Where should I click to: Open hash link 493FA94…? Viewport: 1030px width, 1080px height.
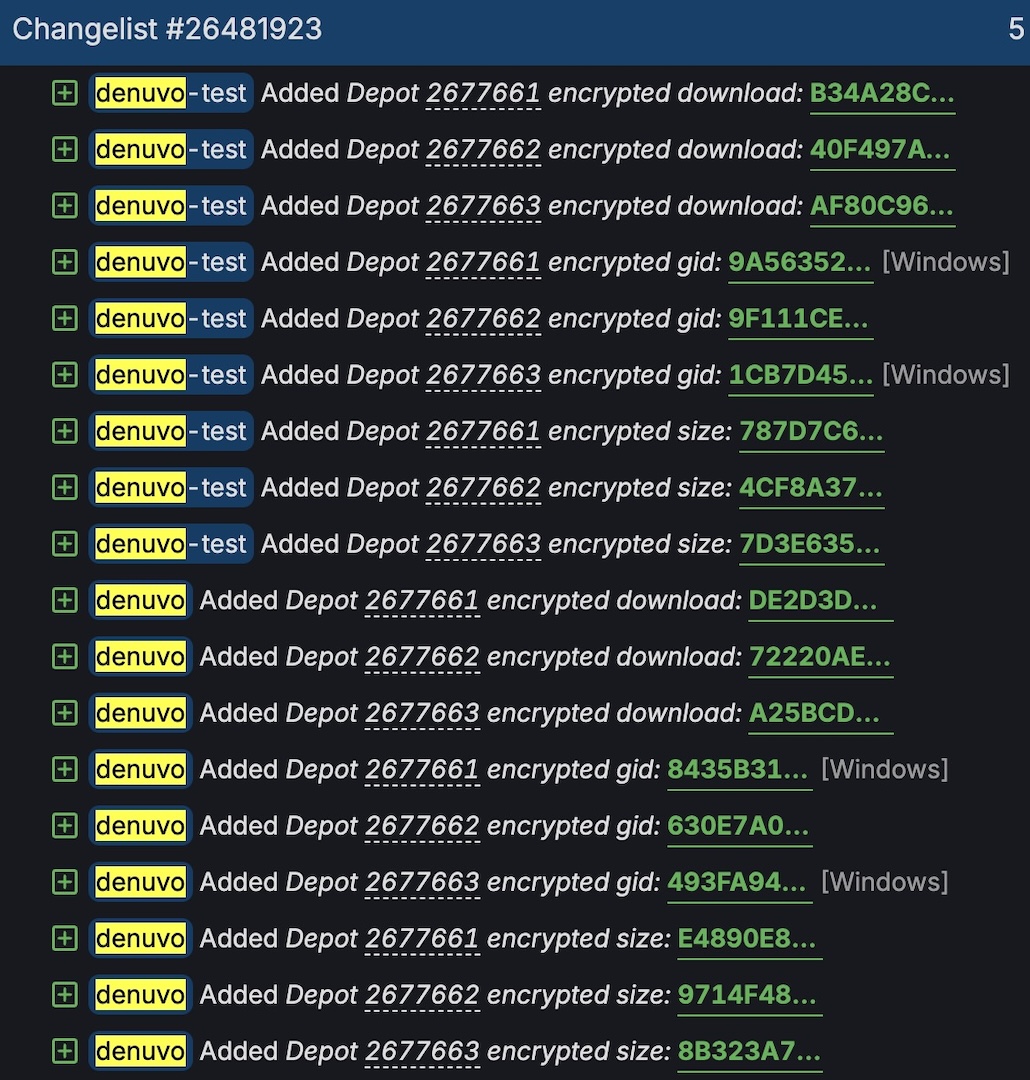(x=737, y=882)
